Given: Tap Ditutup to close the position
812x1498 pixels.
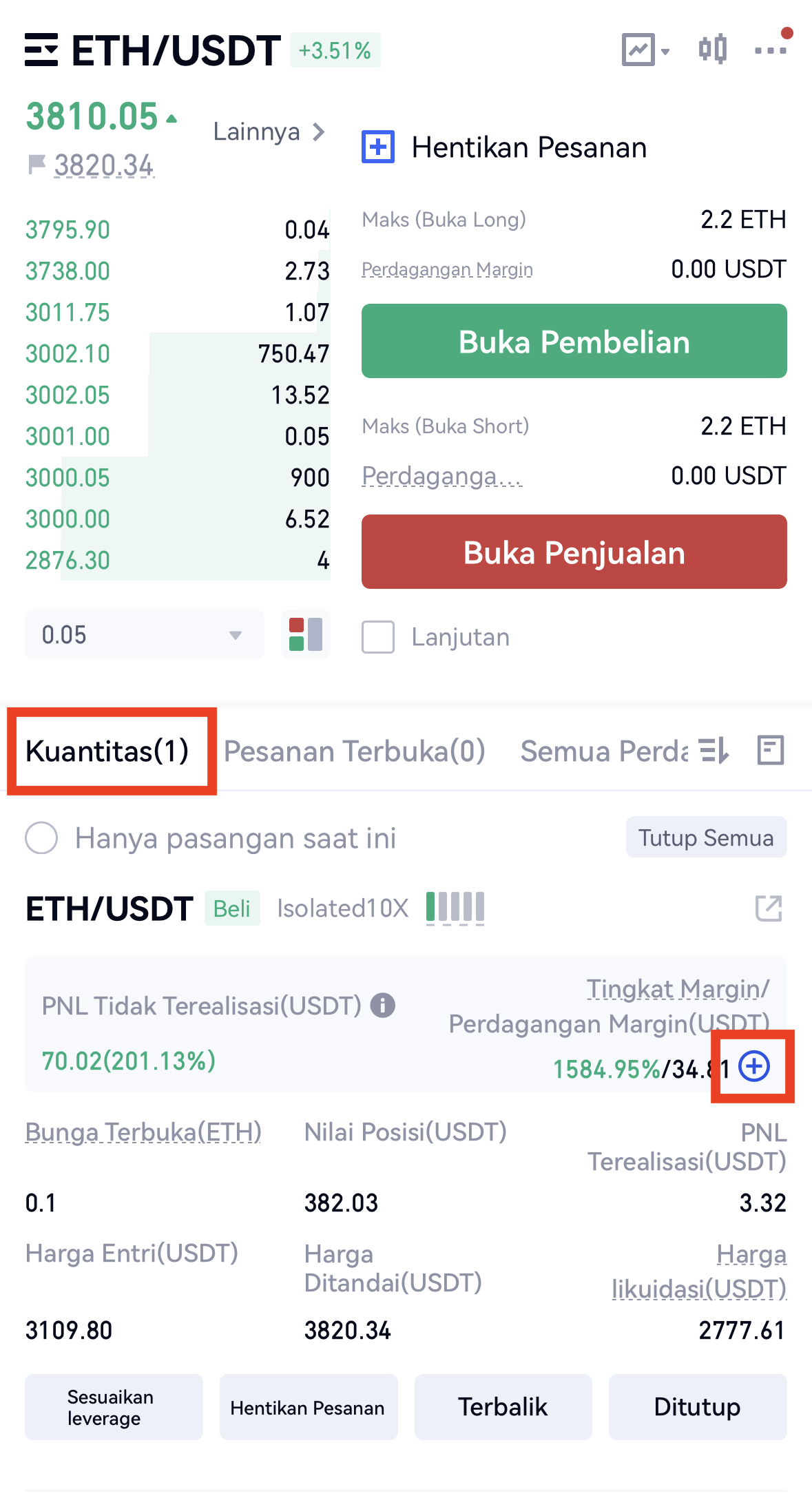Looking at the screenshot, I should click(697, 1407).
